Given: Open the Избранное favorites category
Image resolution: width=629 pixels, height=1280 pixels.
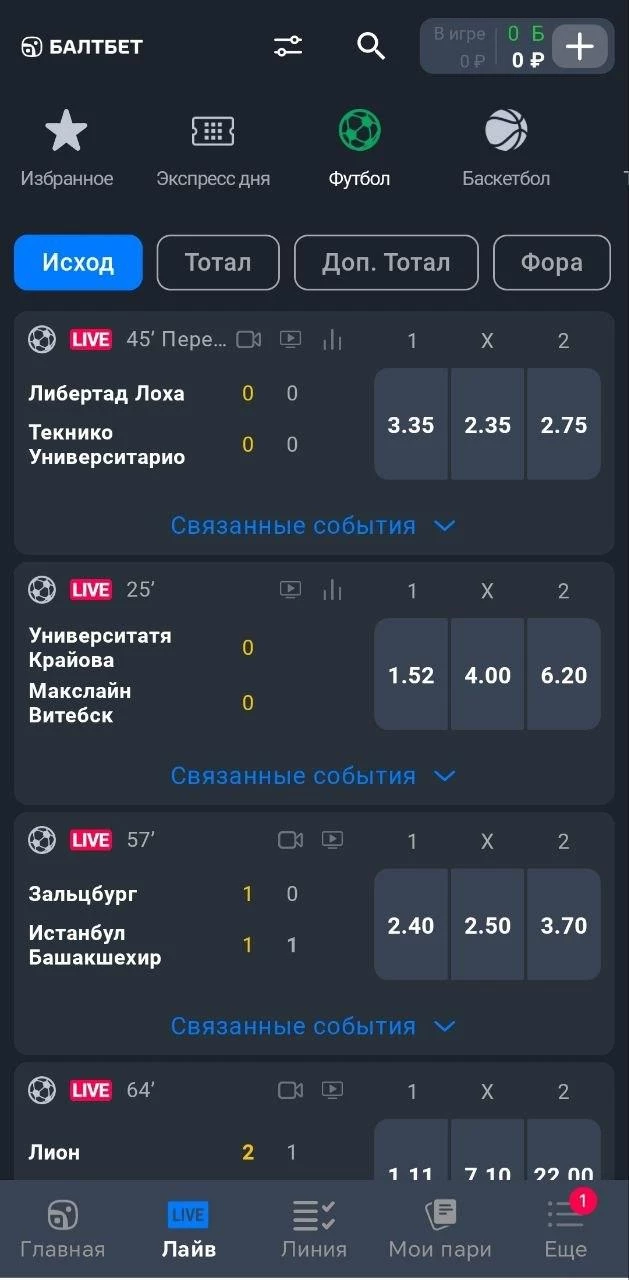Looking at the screenshot, I should coord(67,150).
